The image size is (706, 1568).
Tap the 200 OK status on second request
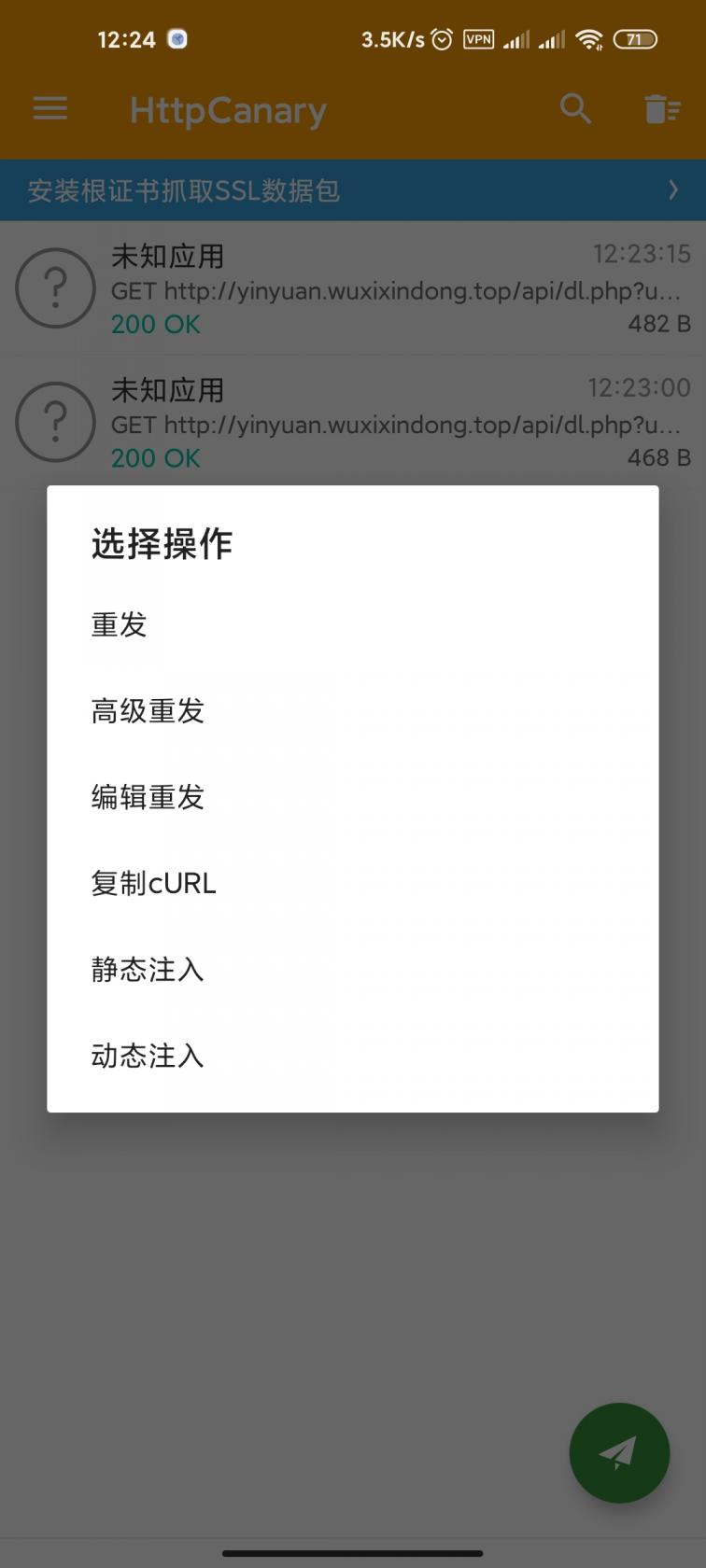[155, 458]
